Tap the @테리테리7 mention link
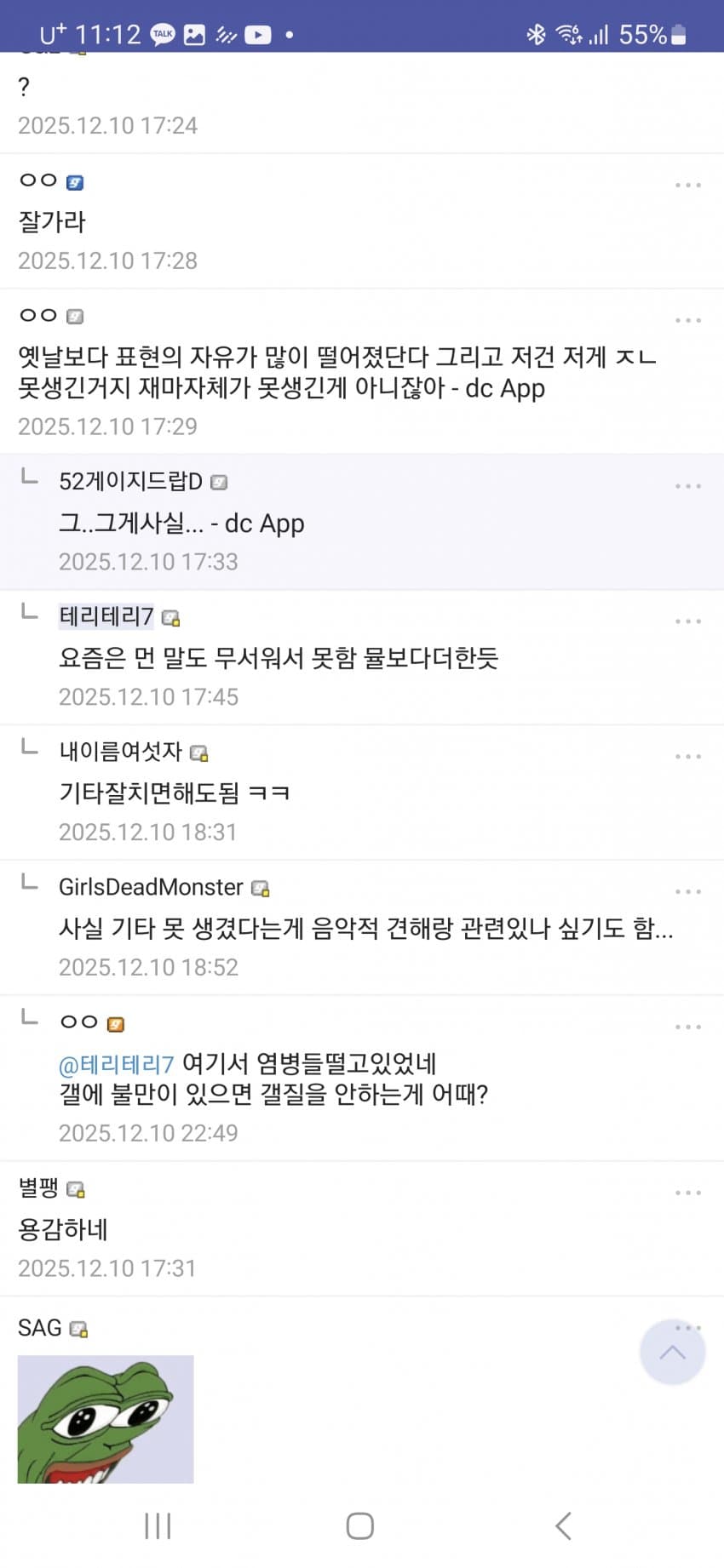This screenshot has height=1568, width=724. (x=116, y=1064)
